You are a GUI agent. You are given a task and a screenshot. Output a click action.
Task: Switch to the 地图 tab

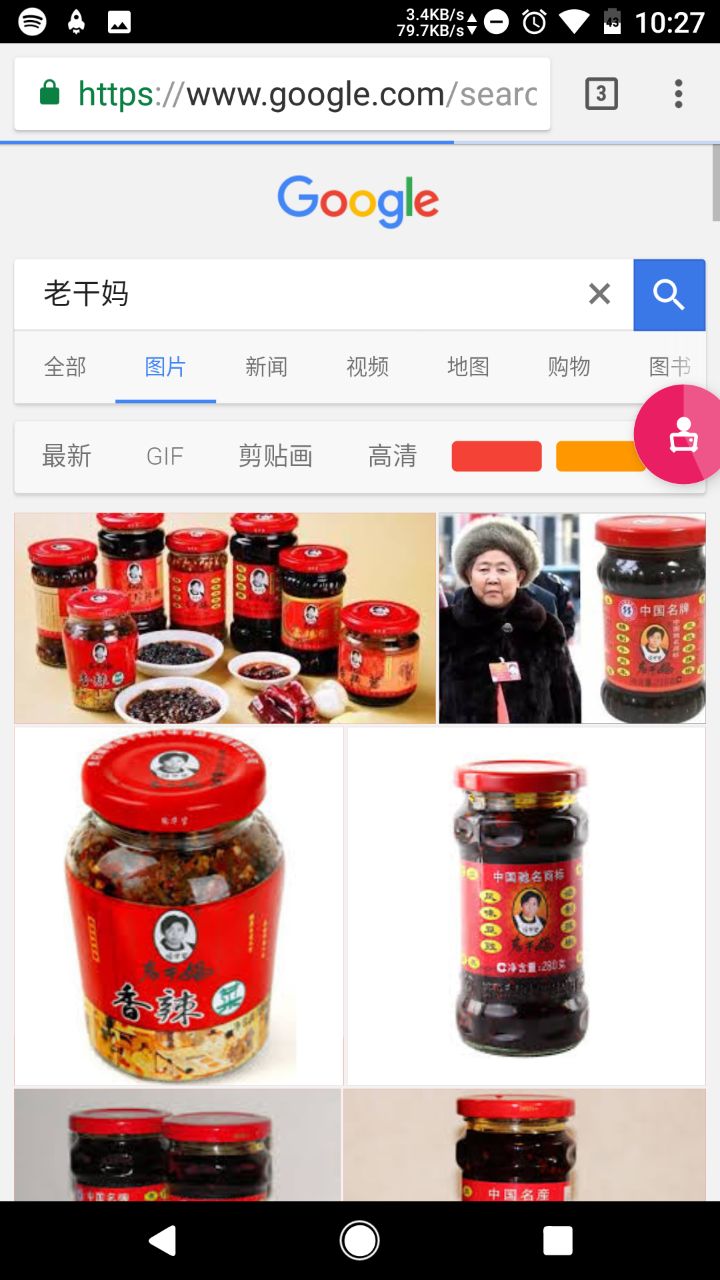pyautogui.click(x=468, y=367)
